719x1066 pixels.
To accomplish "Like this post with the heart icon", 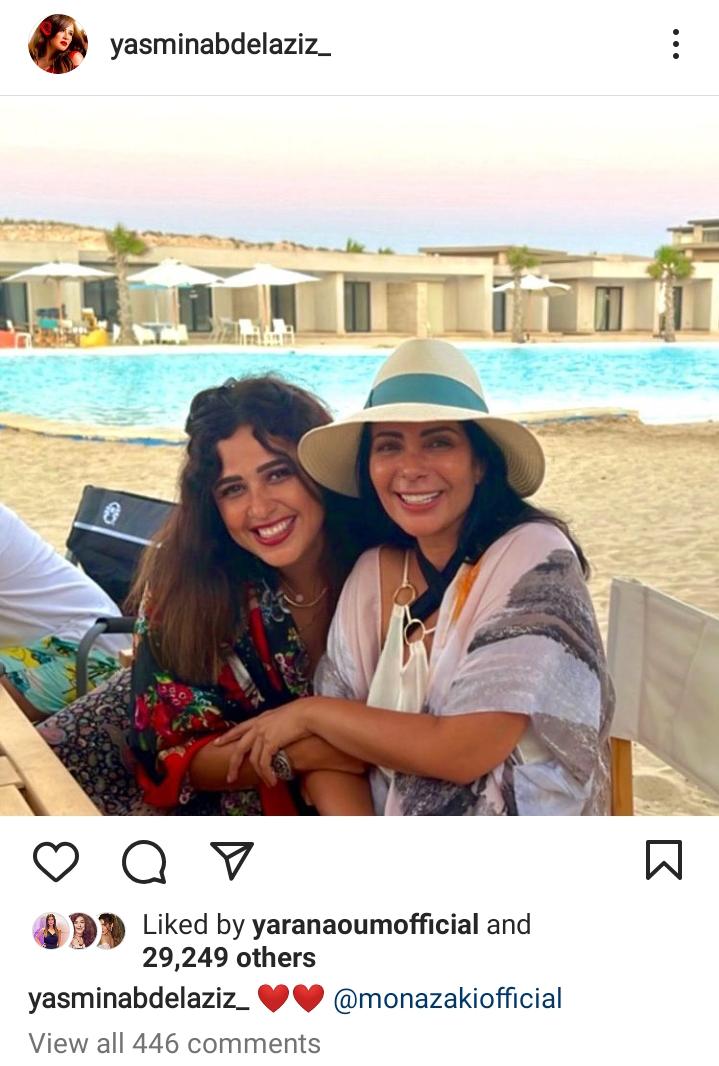I will (56, 861).
